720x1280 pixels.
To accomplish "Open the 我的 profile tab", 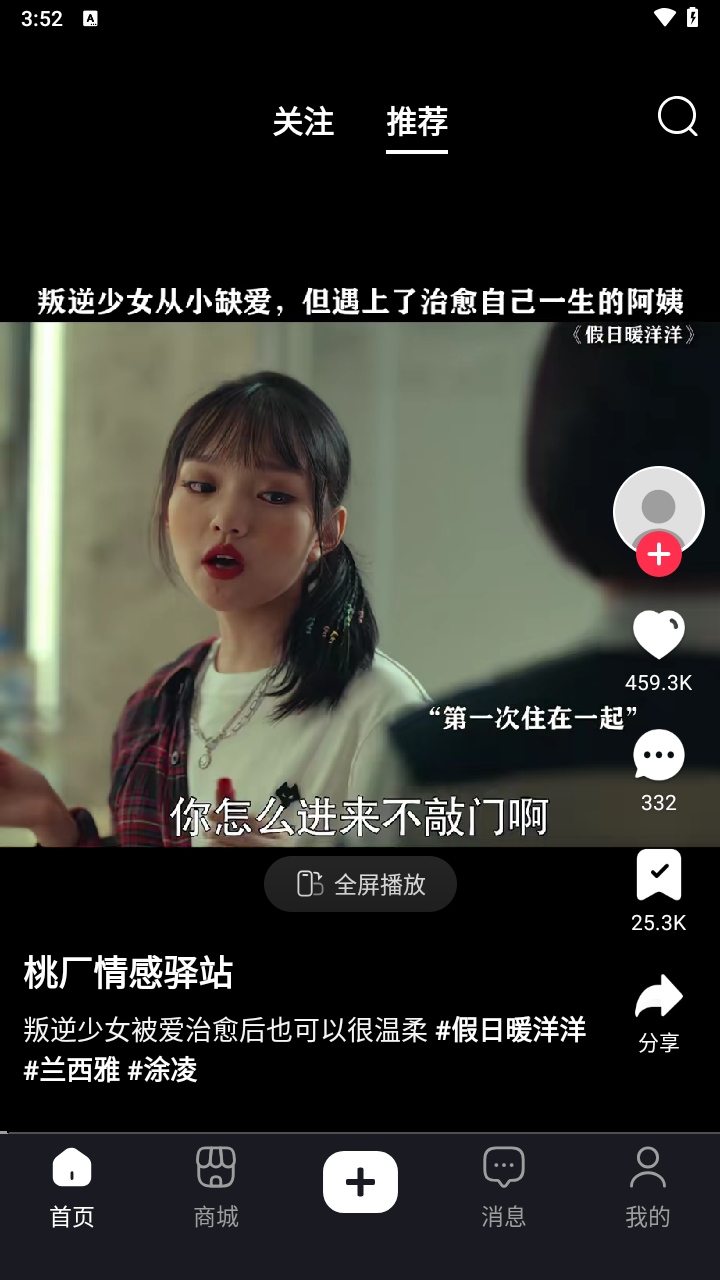I will coord(648,1187).
